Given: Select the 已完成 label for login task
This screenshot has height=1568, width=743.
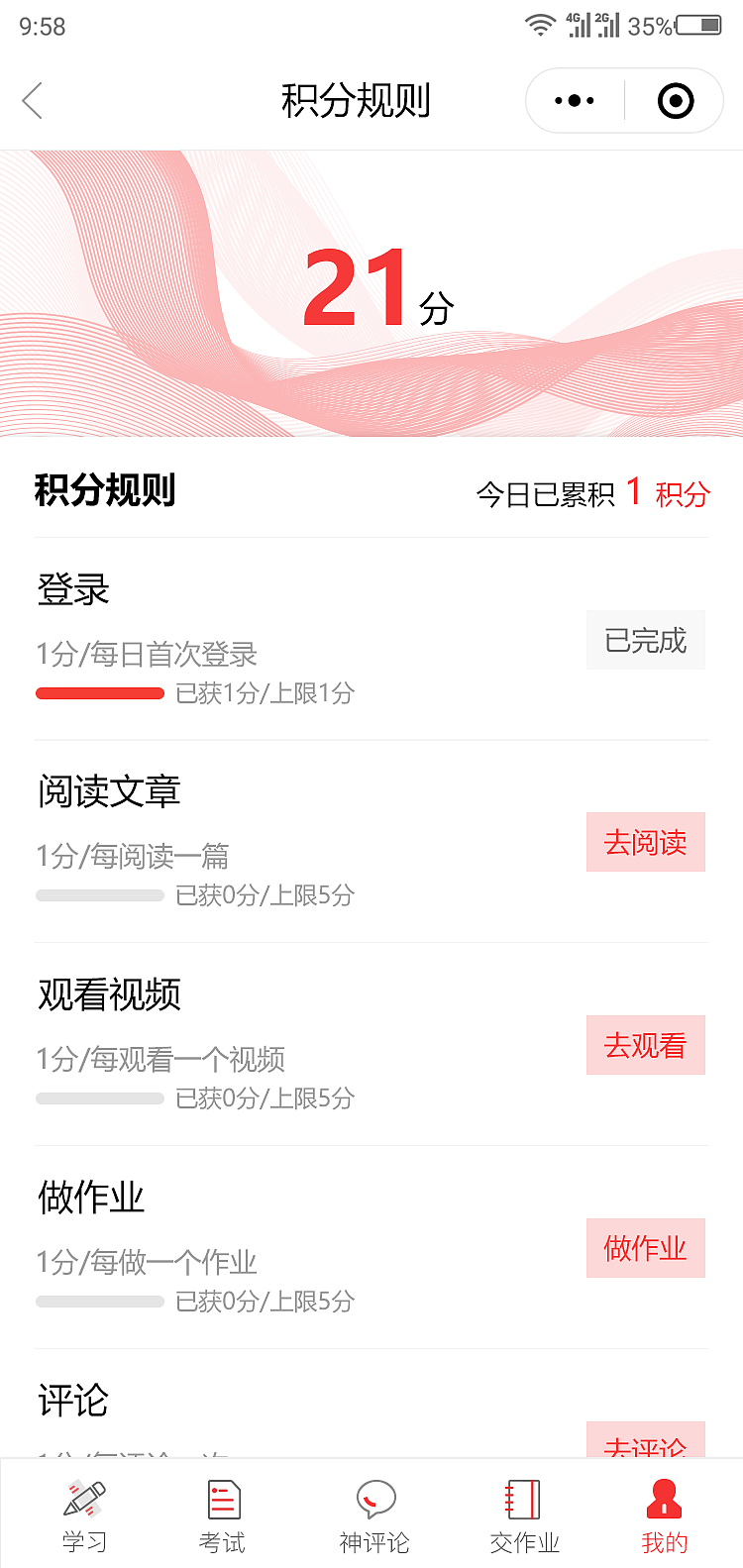Looking at the screenshot, I should 646,640.
